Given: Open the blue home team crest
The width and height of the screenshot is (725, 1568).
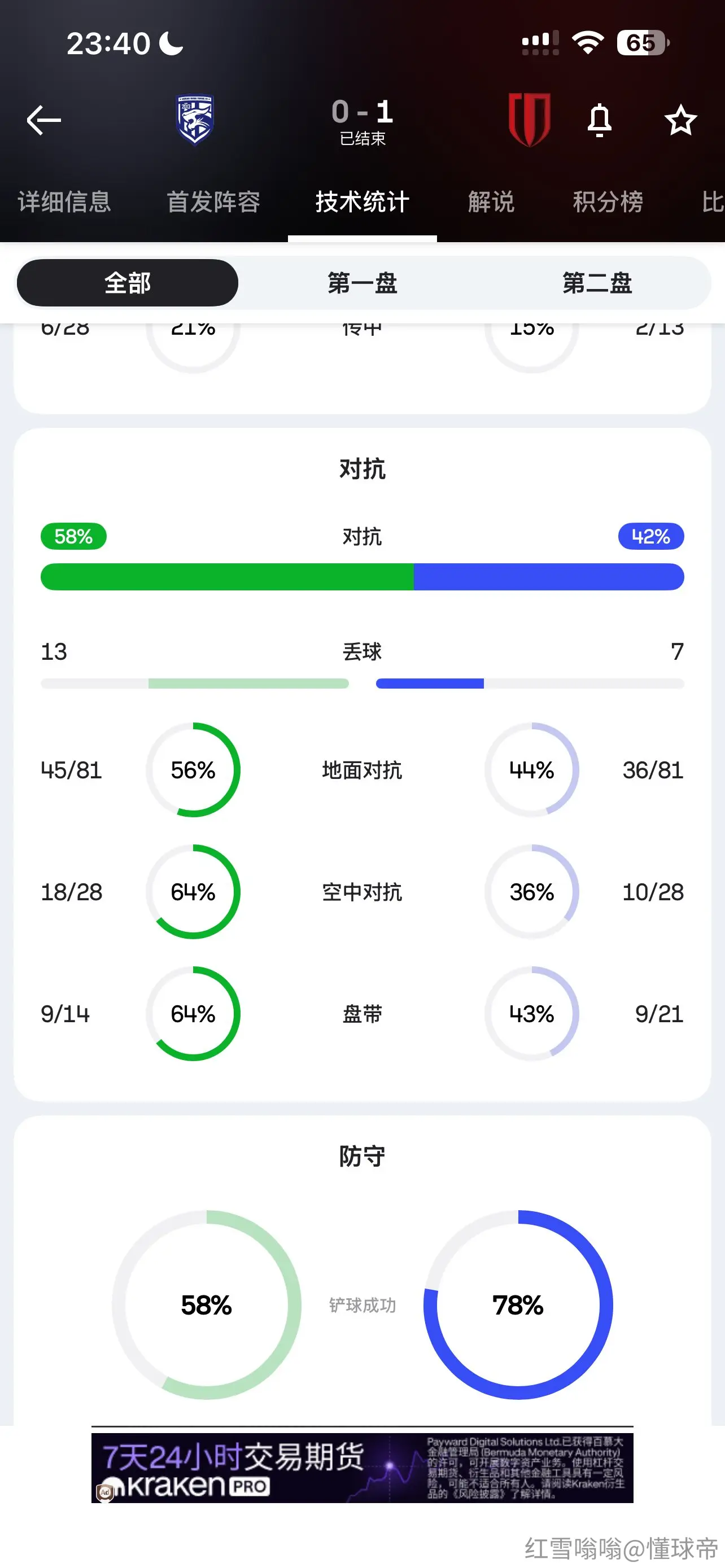Looking at the screenshot, I should pyautogui.click(x=195, y=120).
